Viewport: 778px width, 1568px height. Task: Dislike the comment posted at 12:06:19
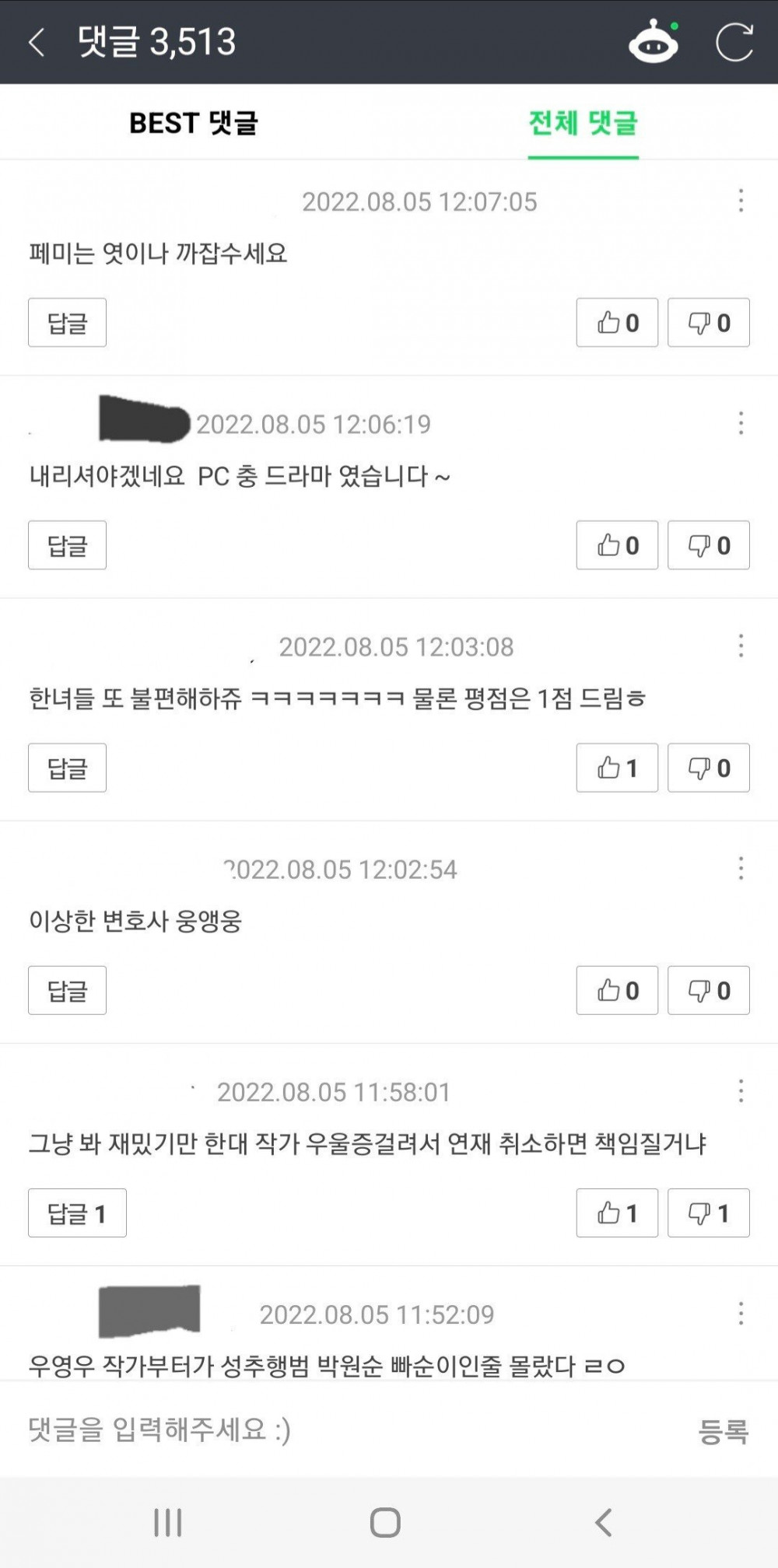click(708, 545)
